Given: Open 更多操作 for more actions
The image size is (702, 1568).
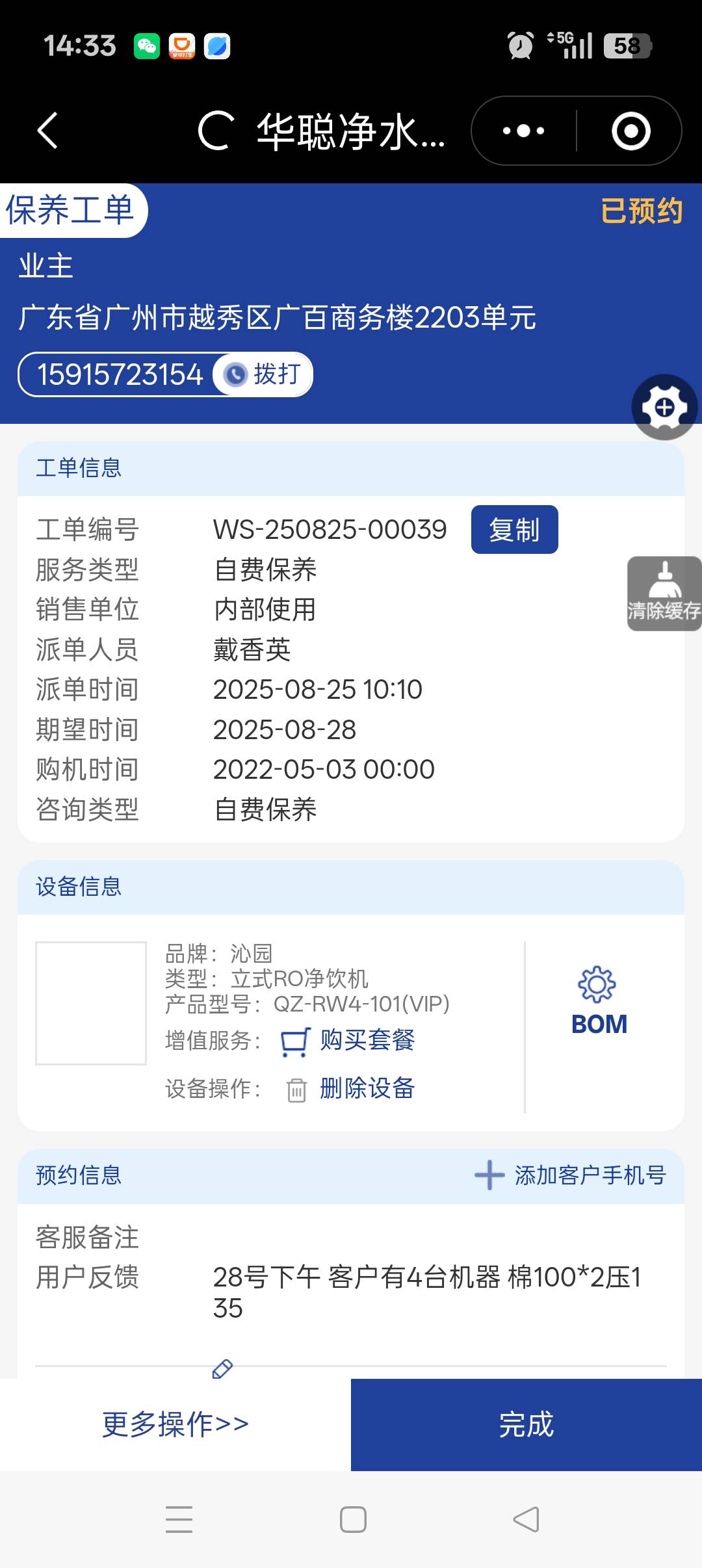Looking at the screenshot, I should click(175, 1424).
